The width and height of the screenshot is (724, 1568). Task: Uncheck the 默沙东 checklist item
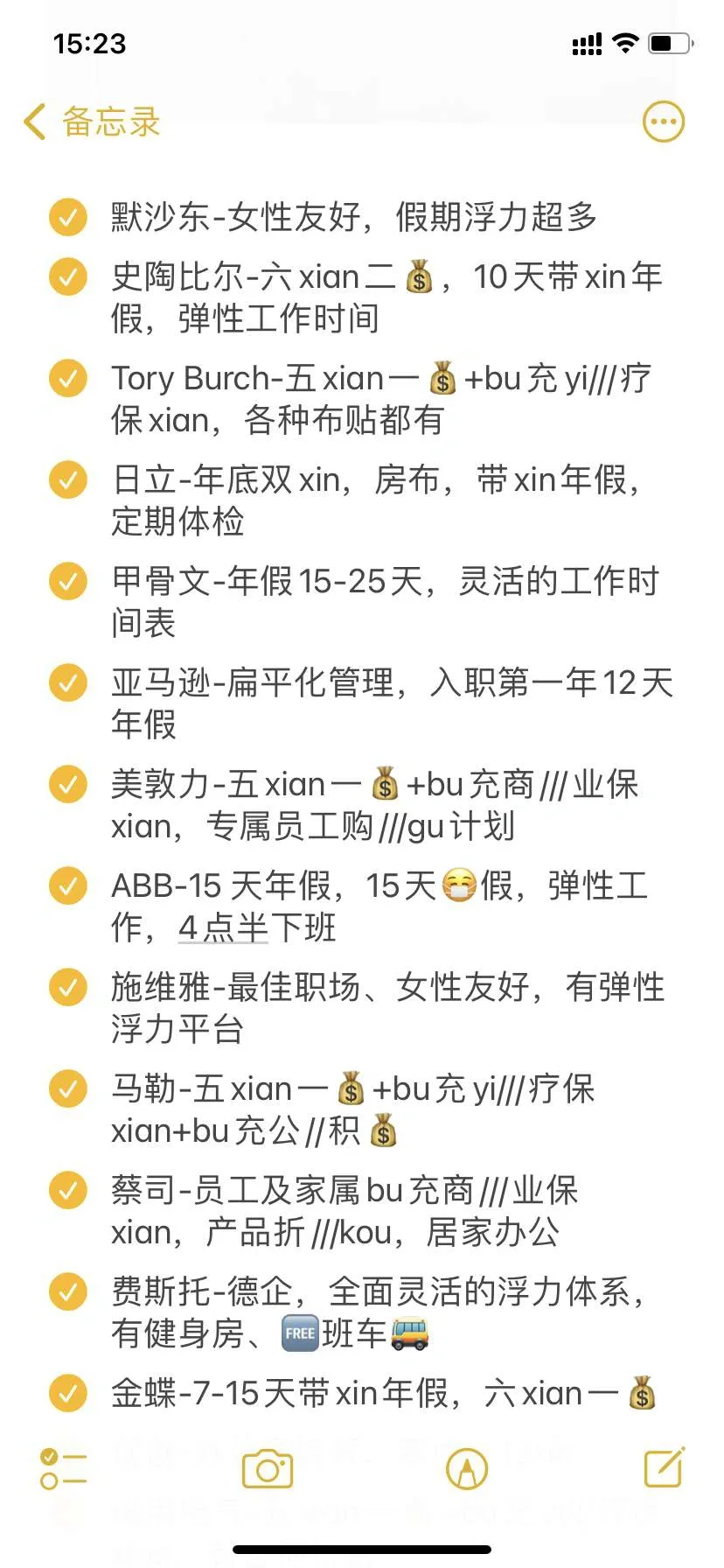tap(68, 217)
